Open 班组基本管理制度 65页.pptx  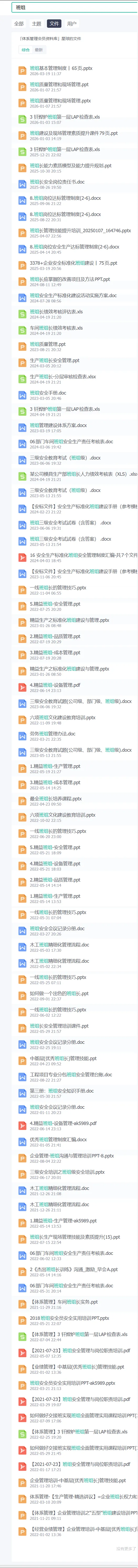(x=62, y=68)
